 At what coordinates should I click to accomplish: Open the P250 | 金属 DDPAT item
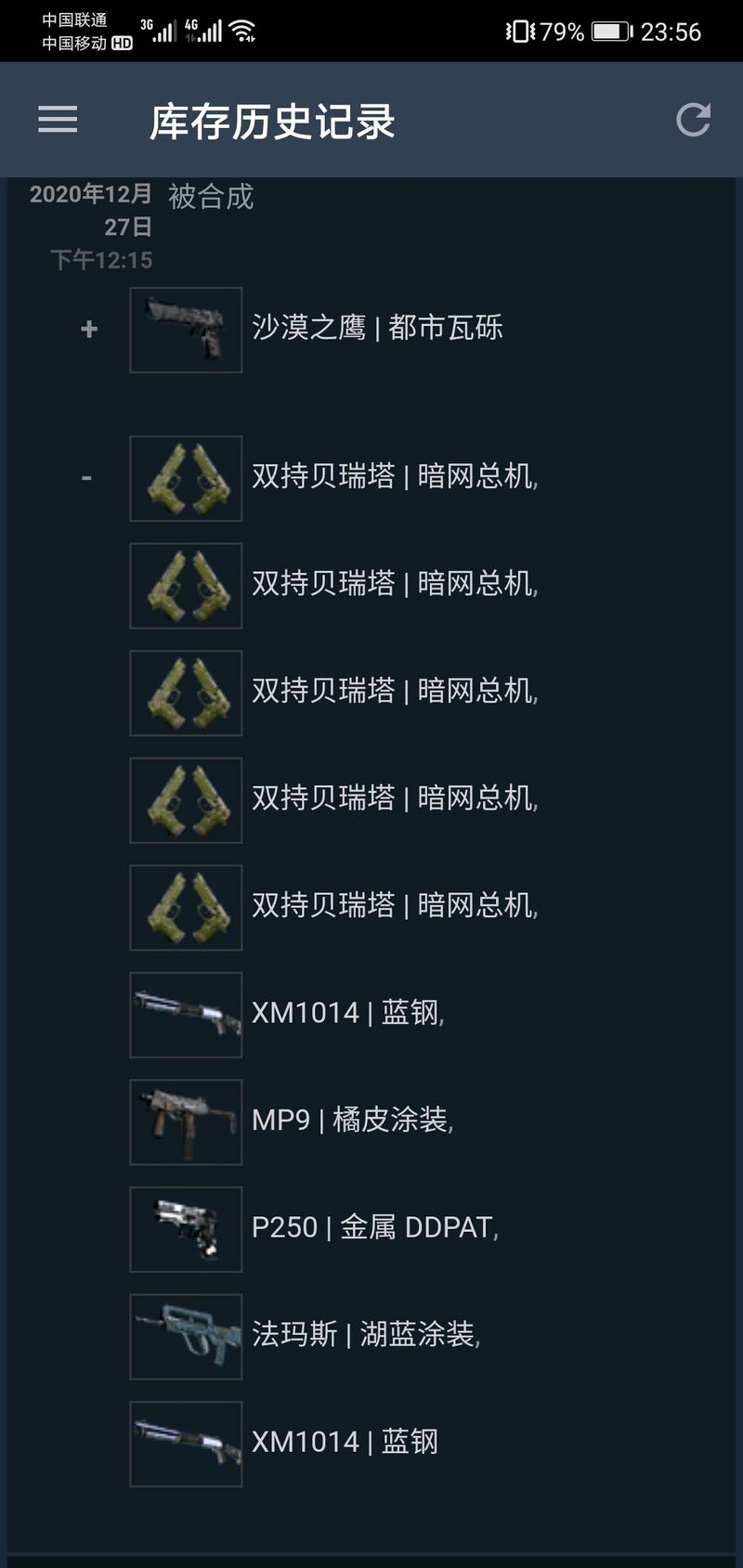(x=374, y=1227)
